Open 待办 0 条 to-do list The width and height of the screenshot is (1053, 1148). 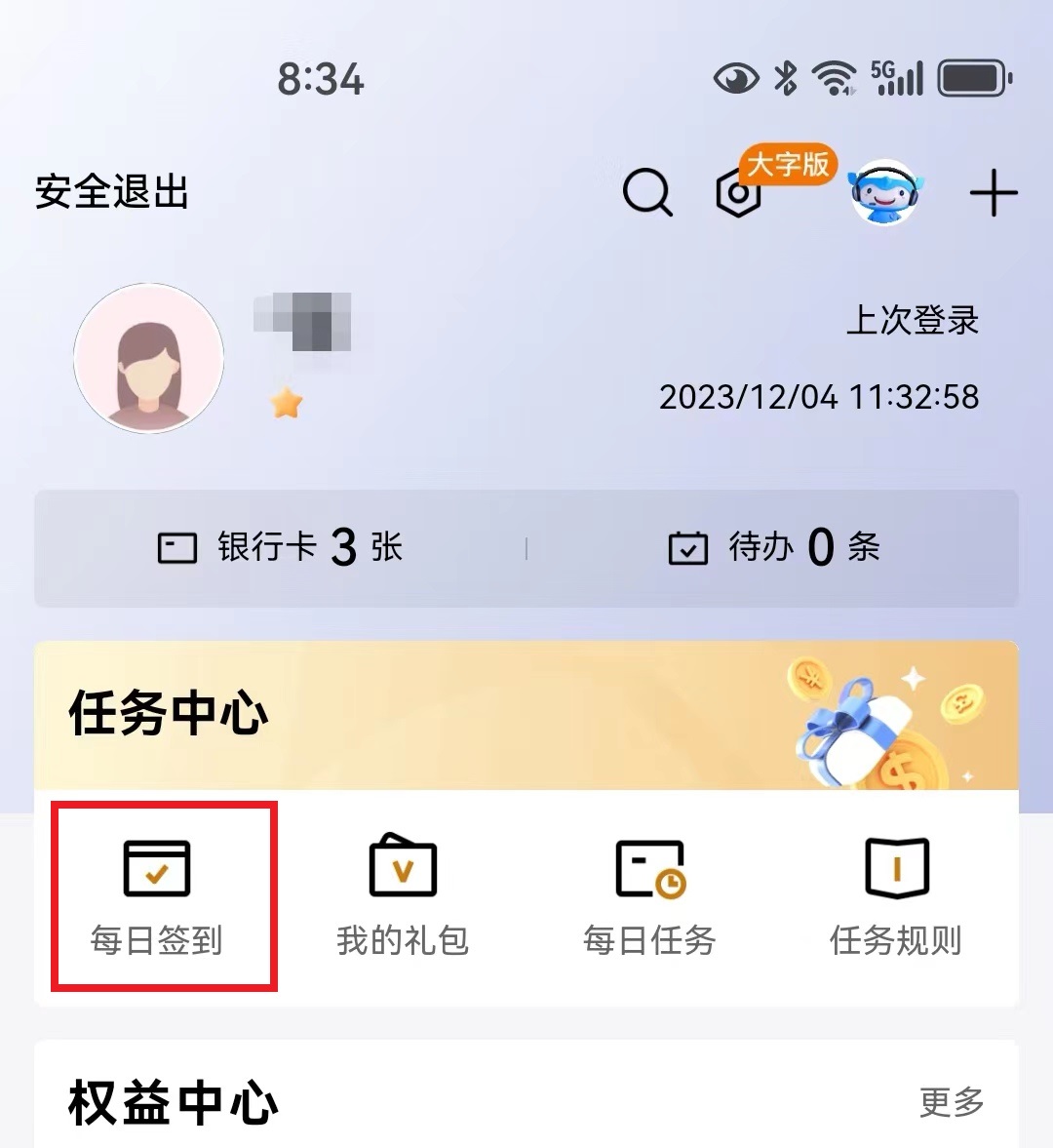click(774, 547)
